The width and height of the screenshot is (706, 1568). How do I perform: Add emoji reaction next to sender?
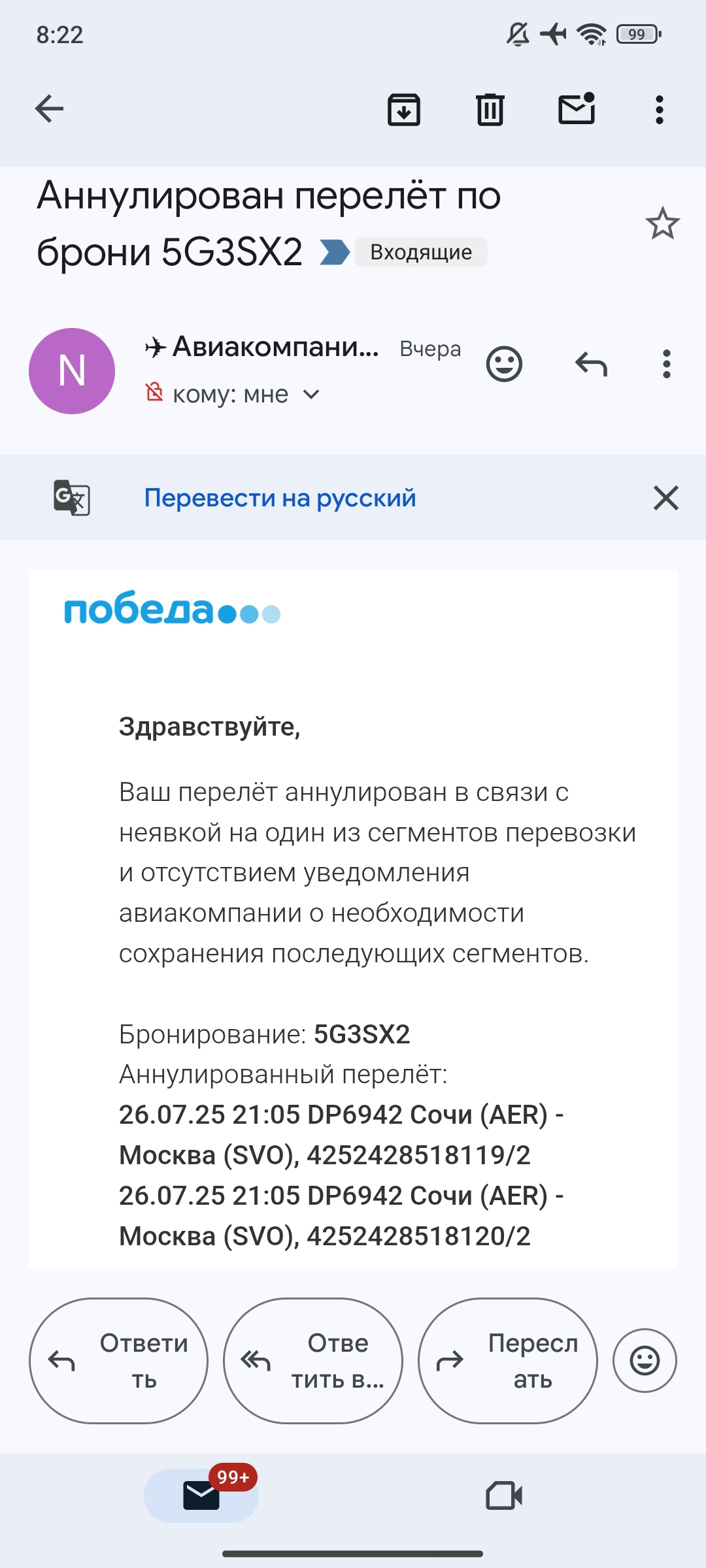(x=504, y=364)
